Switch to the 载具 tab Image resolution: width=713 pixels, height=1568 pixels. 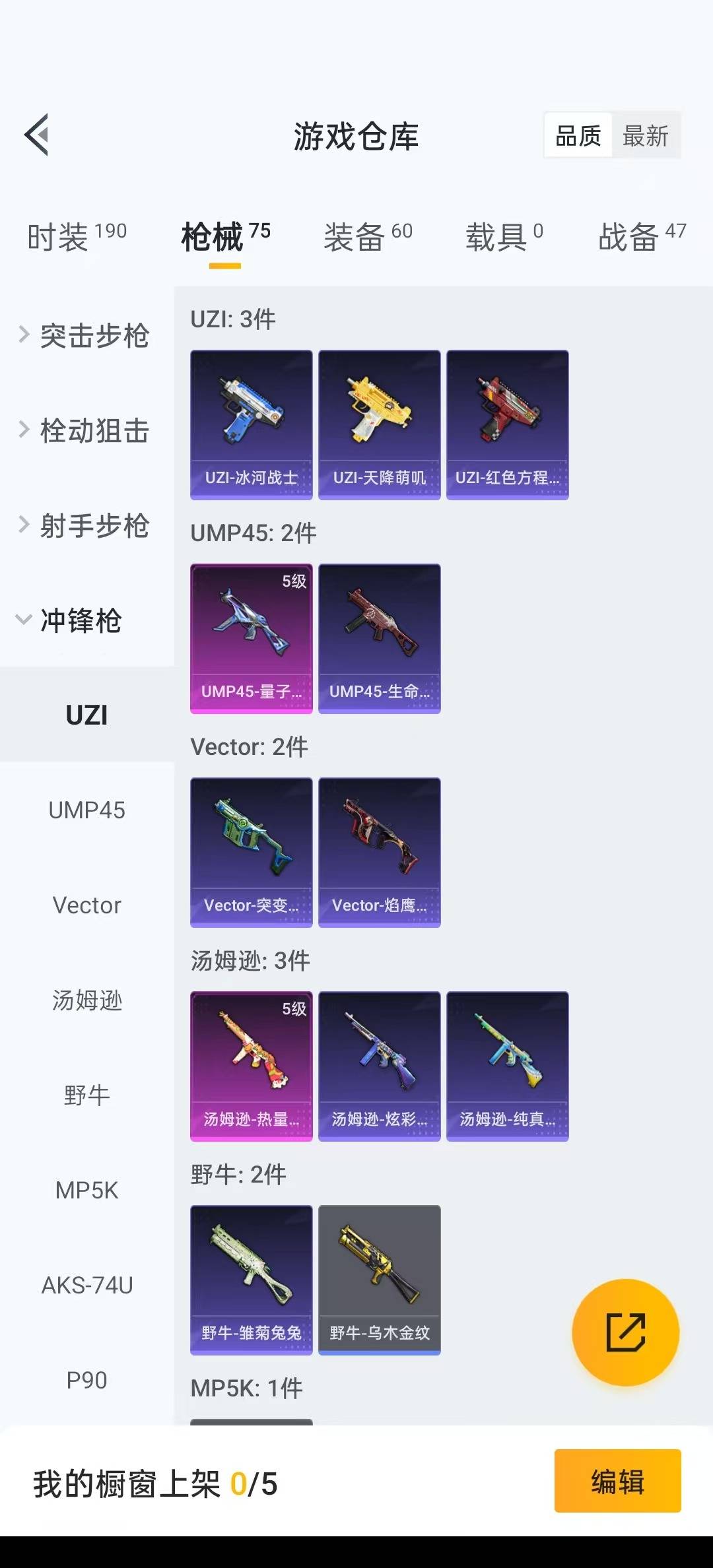(x=504, y=236)
